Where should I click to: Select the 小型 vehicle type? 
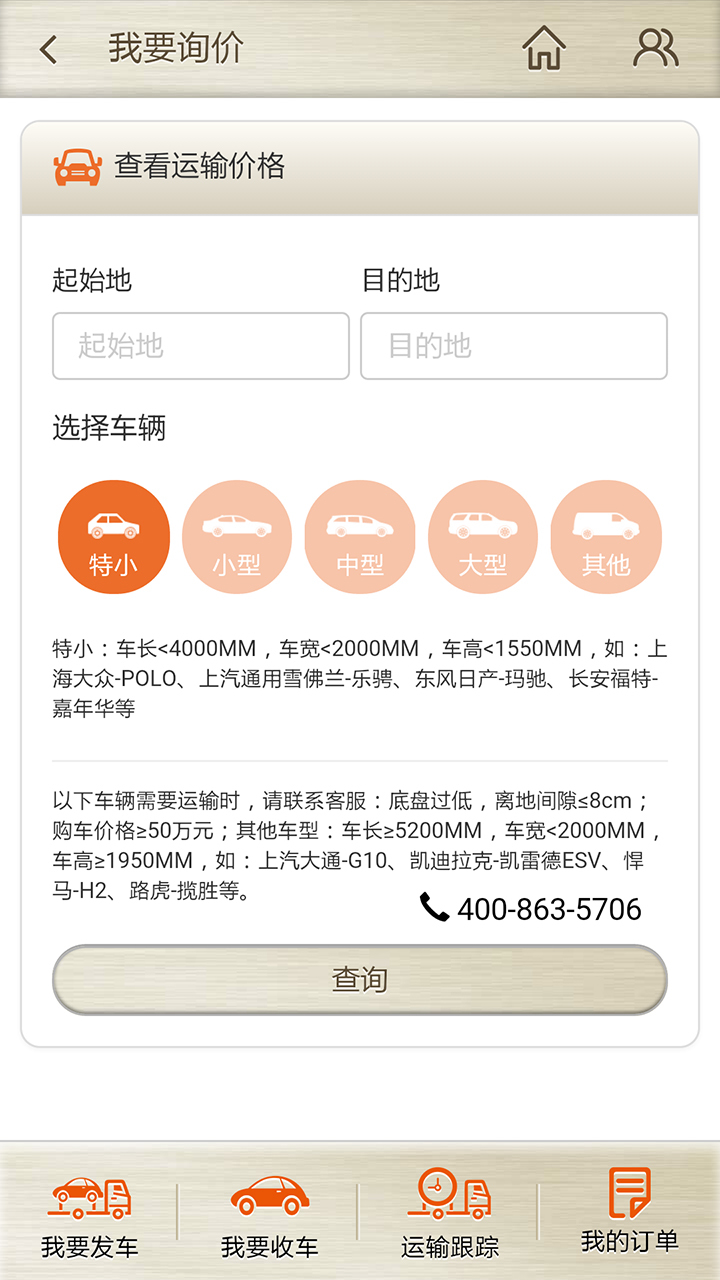point(236,537)
